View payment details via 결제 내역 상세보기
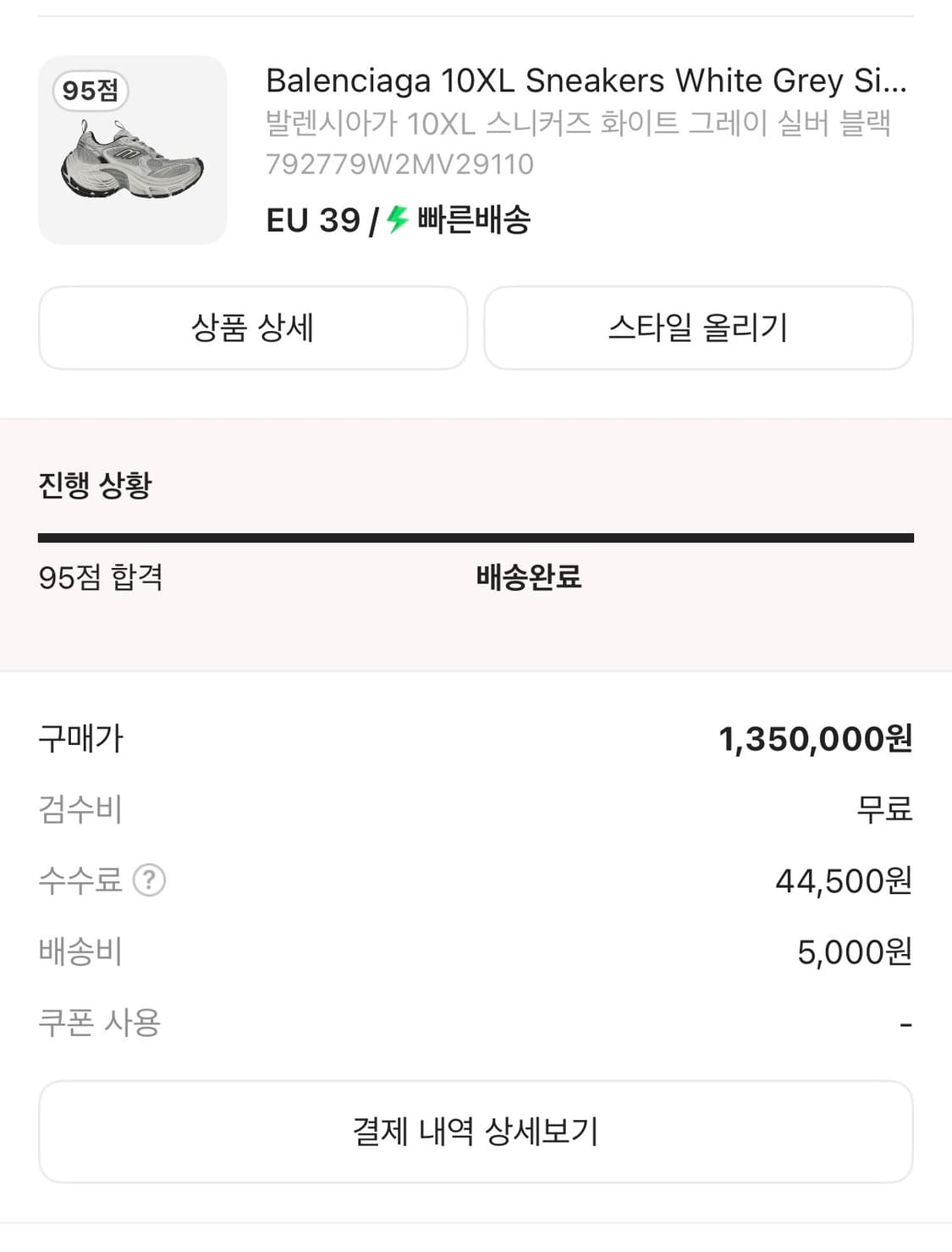This screenshot has width=952, height=1252. pos(476,1131)
